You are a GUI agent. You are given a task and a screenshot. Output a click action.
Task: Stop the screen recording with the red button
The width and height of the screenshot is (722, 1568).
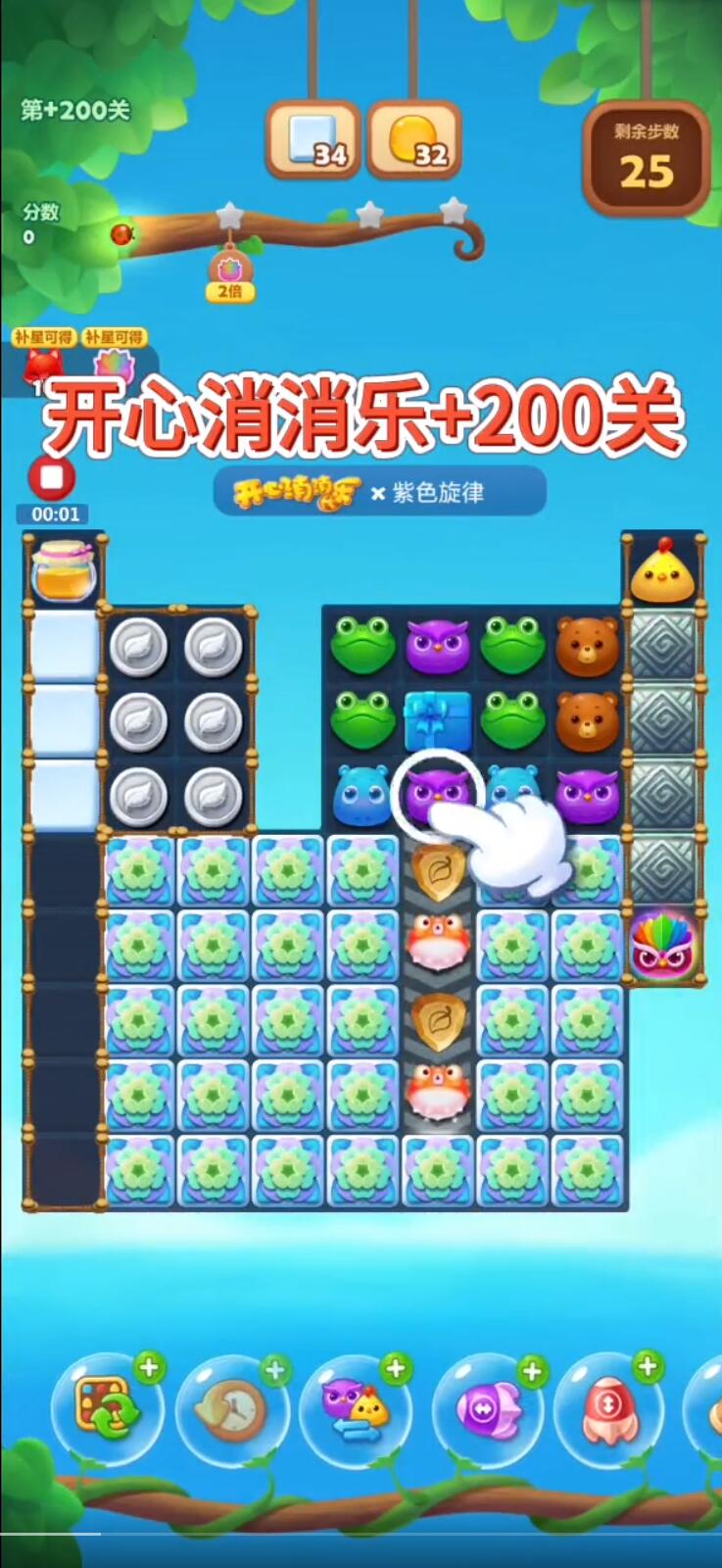tap(51, 478)
